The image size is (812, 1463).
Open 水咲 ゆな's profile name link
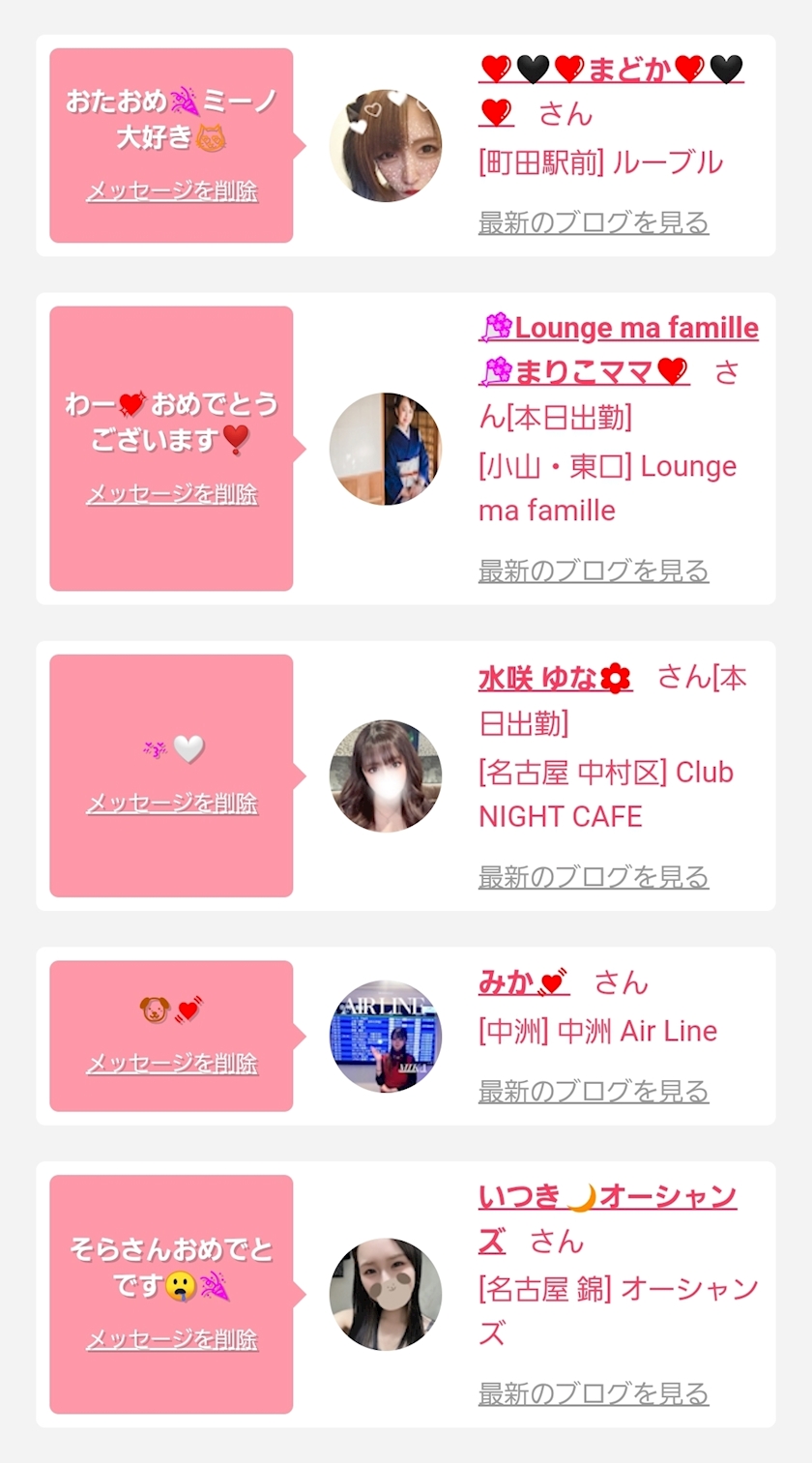tap(555, 678)
